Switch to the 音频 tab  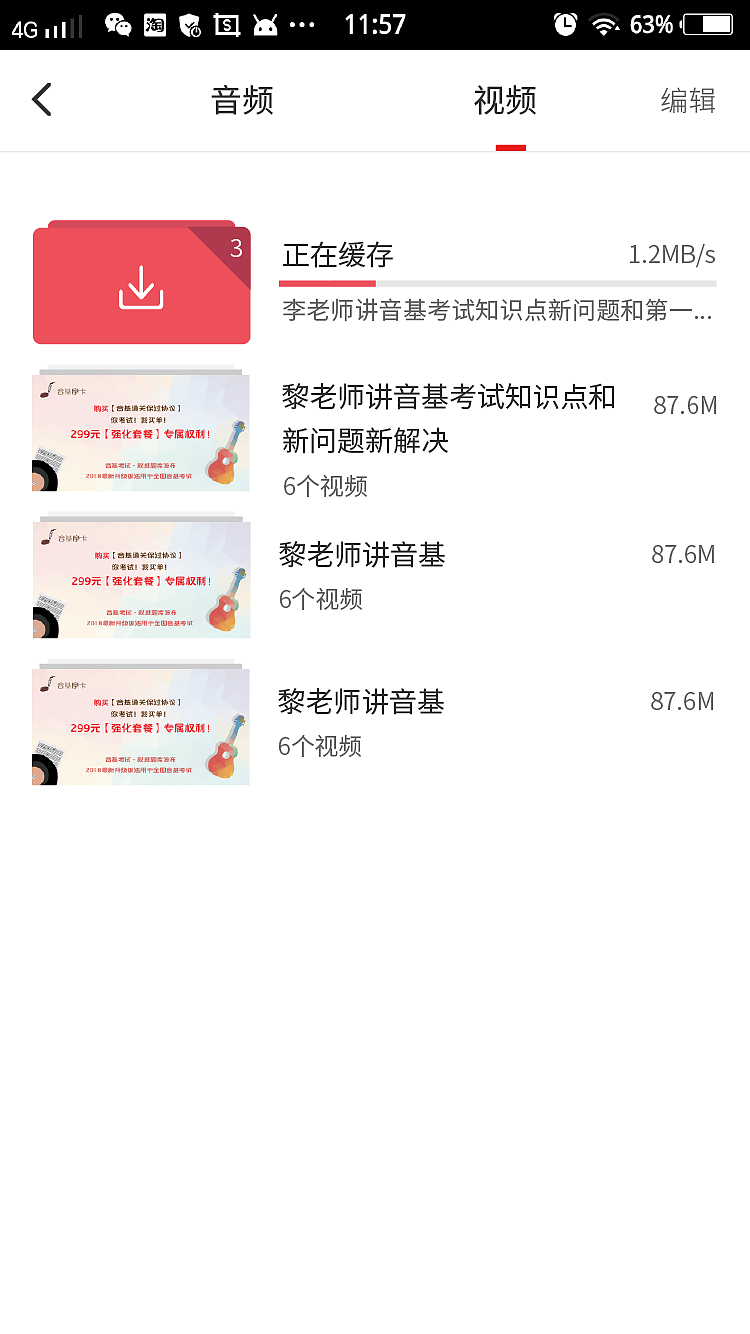[x=240, y=100]
